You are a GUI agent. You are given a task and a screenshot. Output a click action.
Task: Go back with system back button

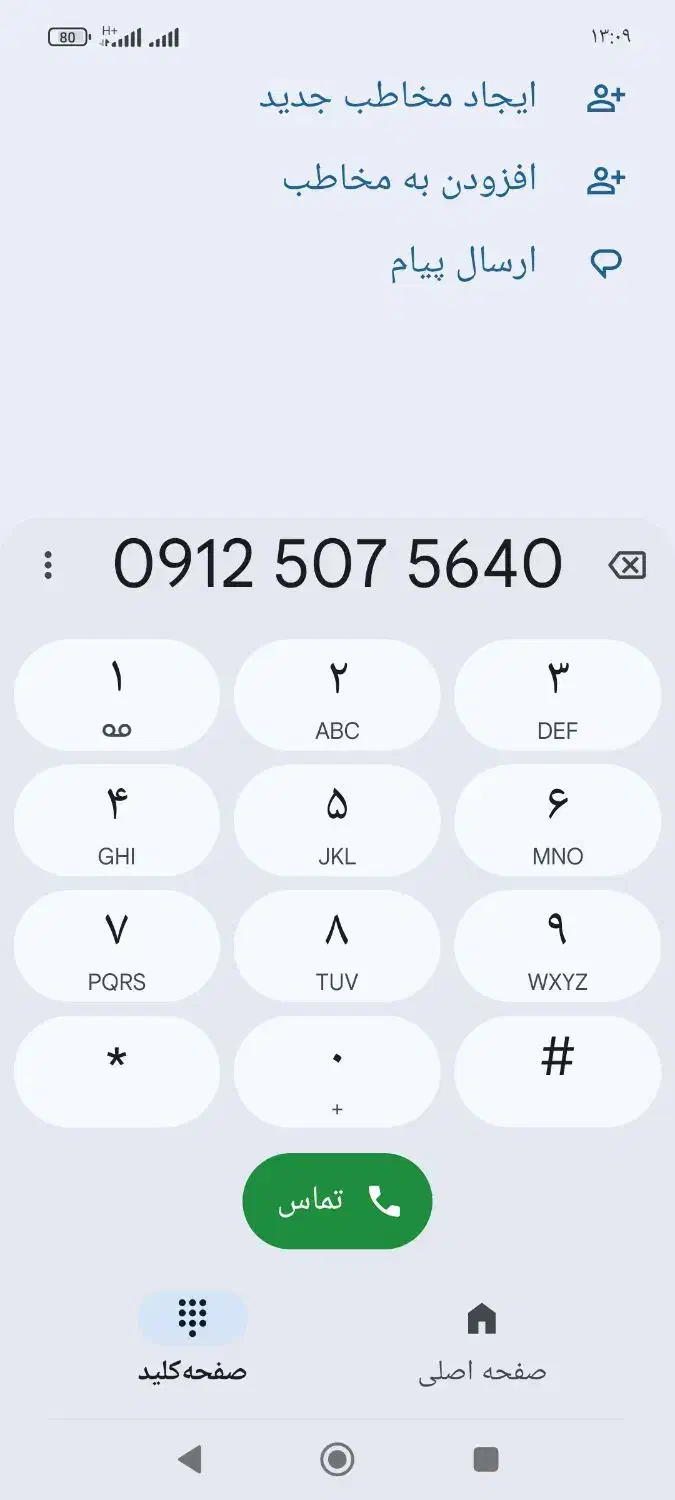(189, 1460)
